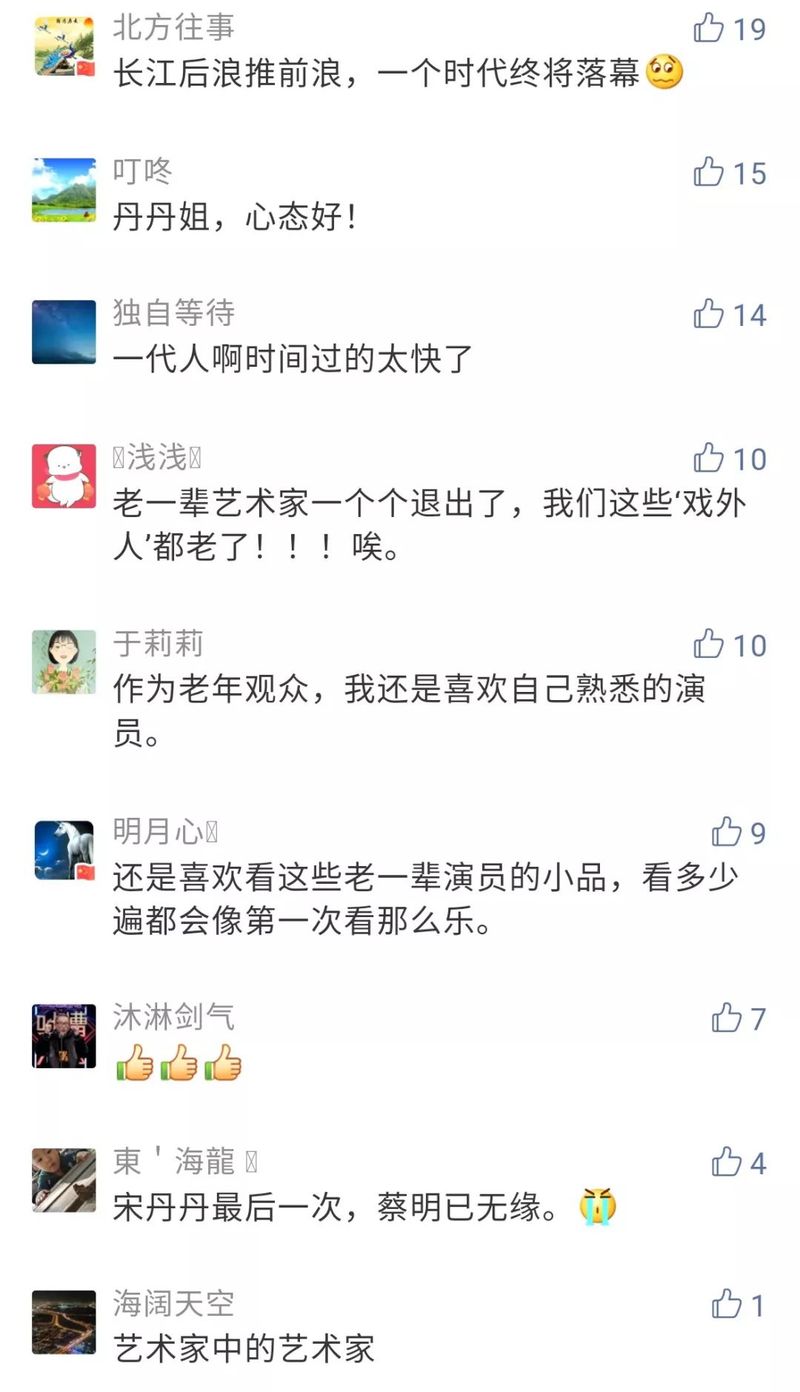Like 北方往事's comment
This screenshot has height=1392, width=800.
click(x=709, y=29)
